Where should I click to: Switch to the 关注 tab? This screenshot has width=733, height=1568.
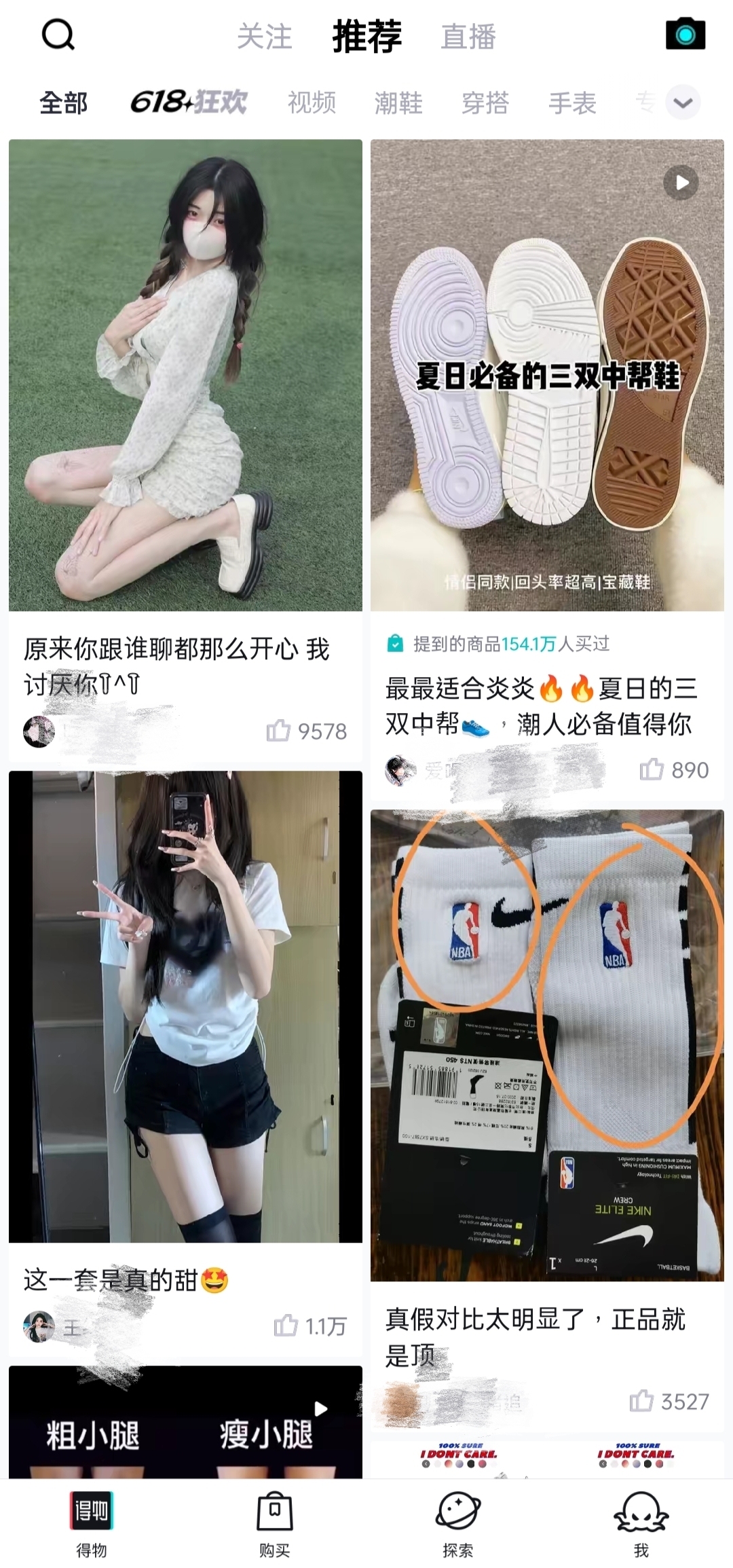[265, 37]
